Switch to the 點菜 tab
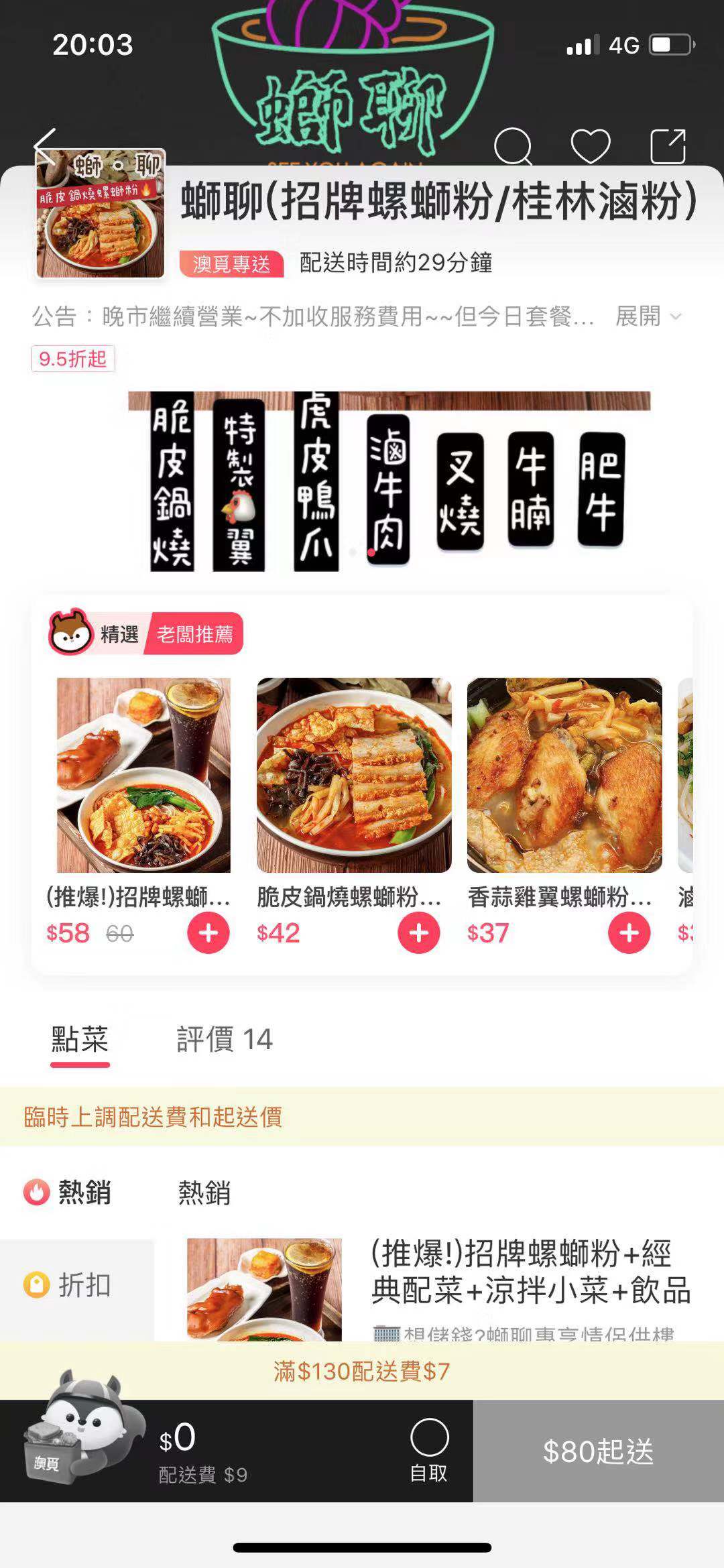Image resolution: width=724 pixels, height=1568 pixels. coord(80,1040)
